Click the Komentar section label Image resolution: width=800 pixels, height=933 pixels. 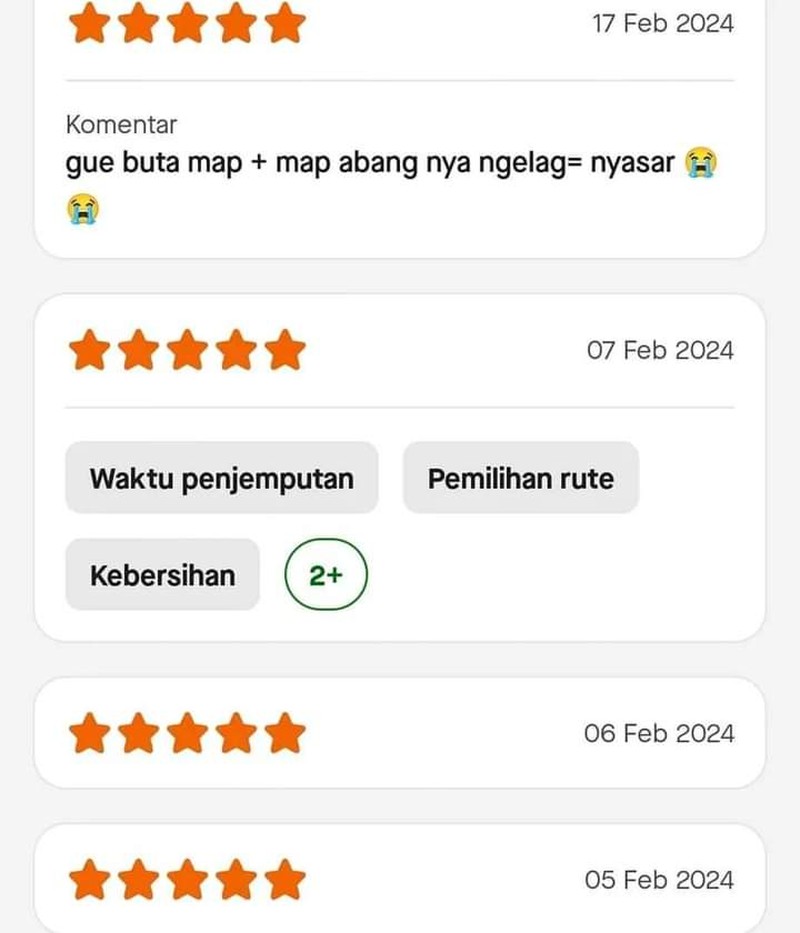120,124
